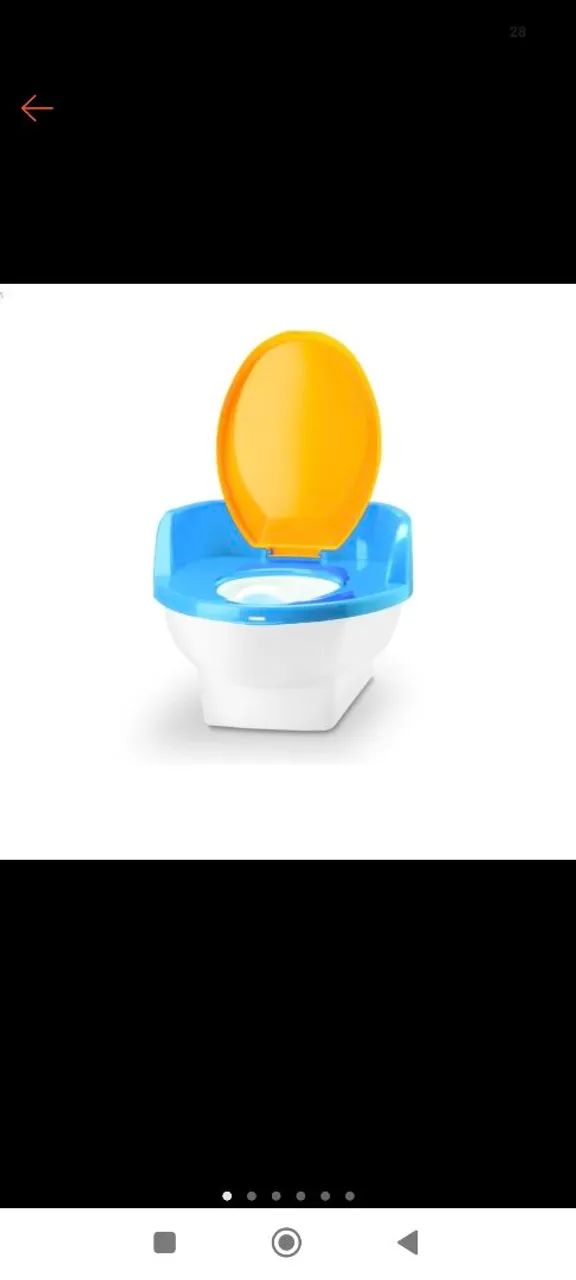Jump to the second image dot

[x=252, y=1195]
